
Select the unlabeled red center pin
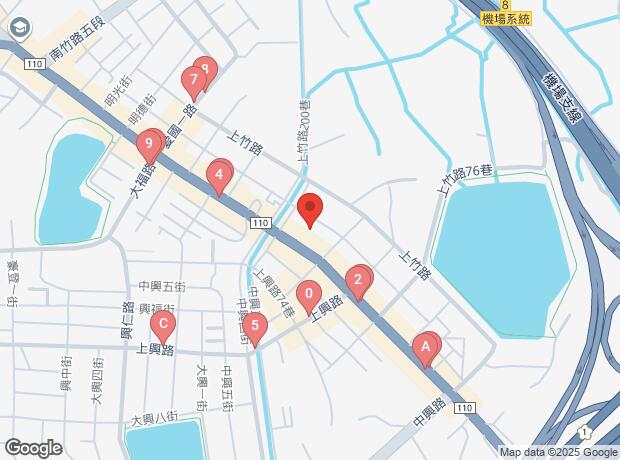pos(310,208)
